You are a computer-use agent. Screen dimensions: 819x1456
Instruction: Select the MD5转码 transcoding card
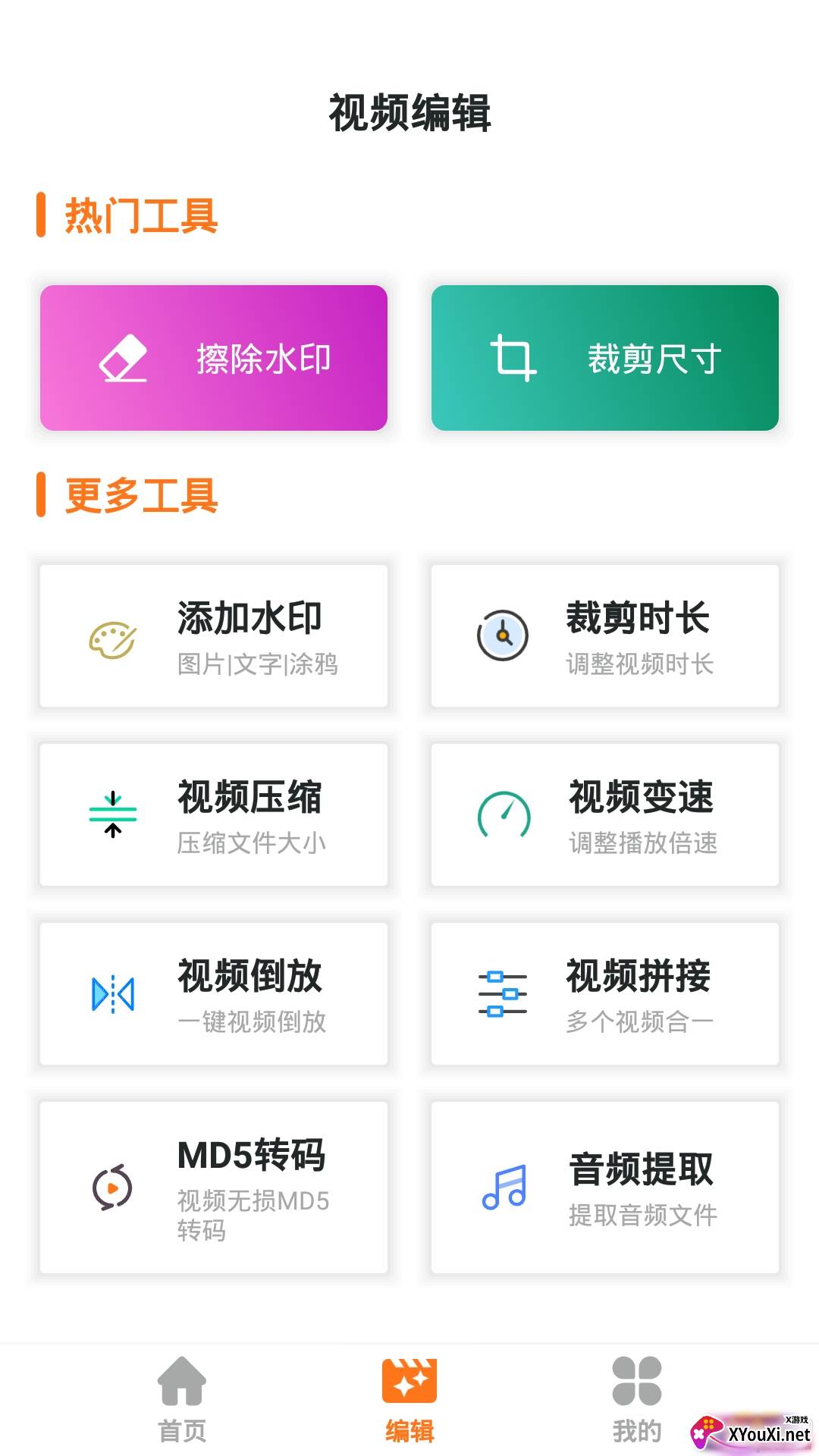coord(214,1188)
